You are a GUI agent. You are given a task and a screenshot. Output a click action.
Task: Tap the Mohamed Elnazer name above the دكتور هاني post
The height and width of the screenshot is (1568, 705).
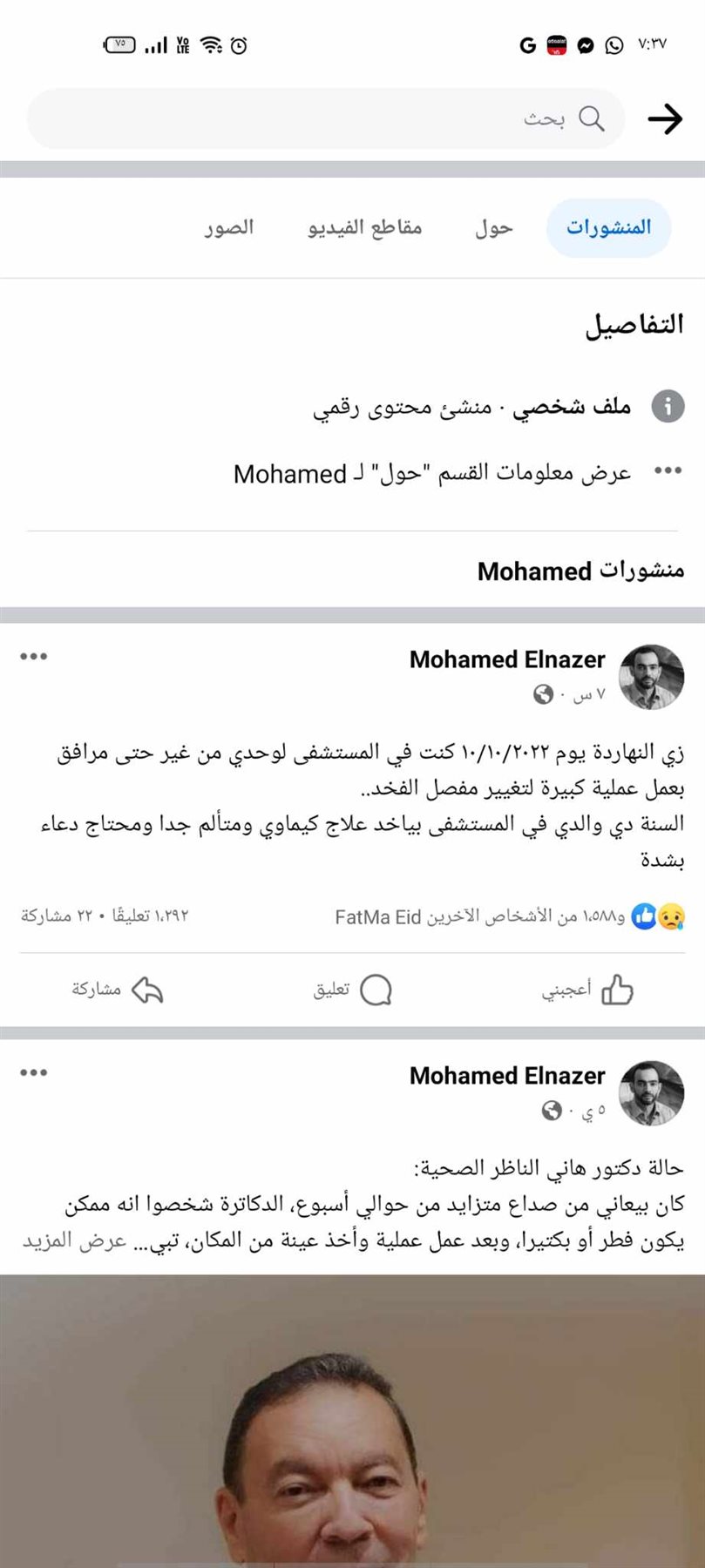coord(507,1076)
